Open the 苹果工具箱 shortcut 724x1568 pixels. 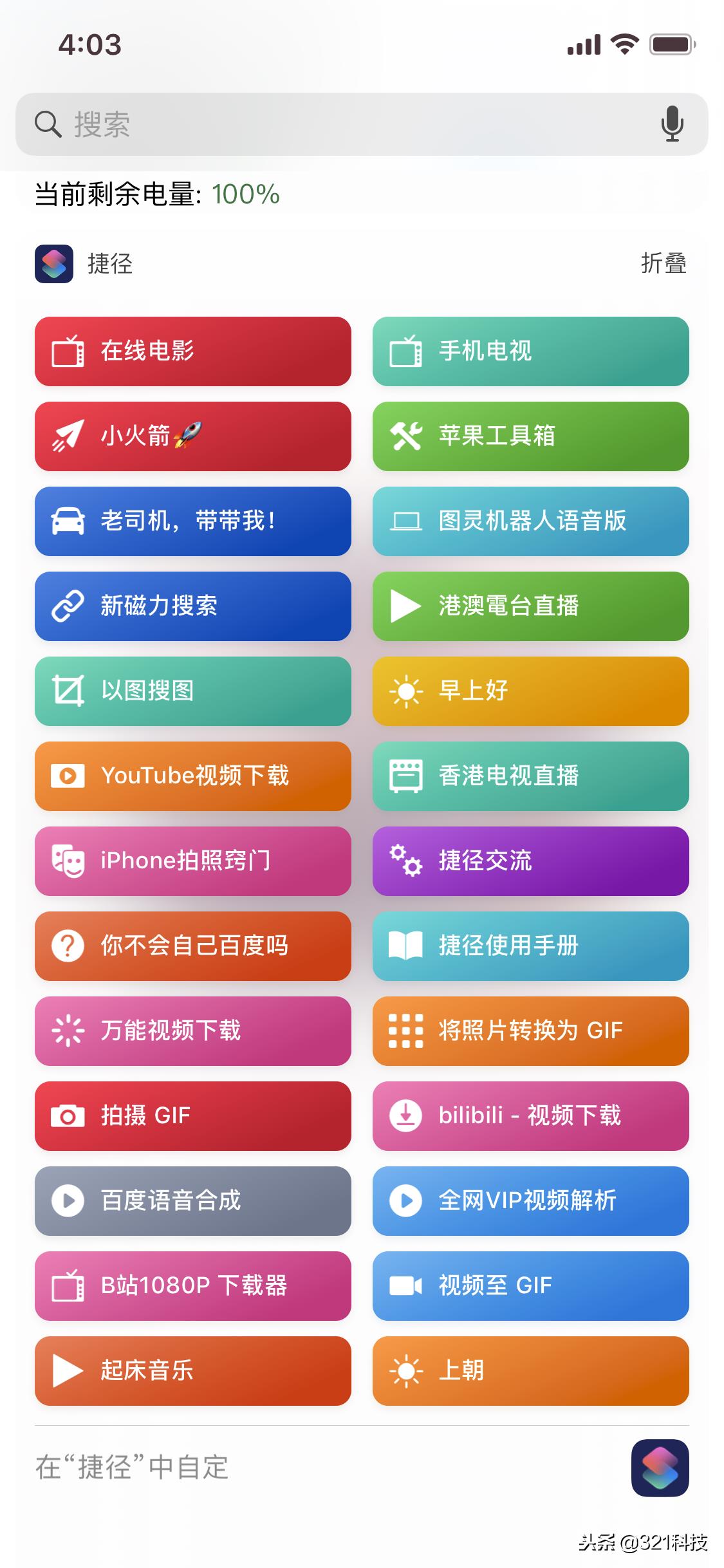click(x=531, y=436)
